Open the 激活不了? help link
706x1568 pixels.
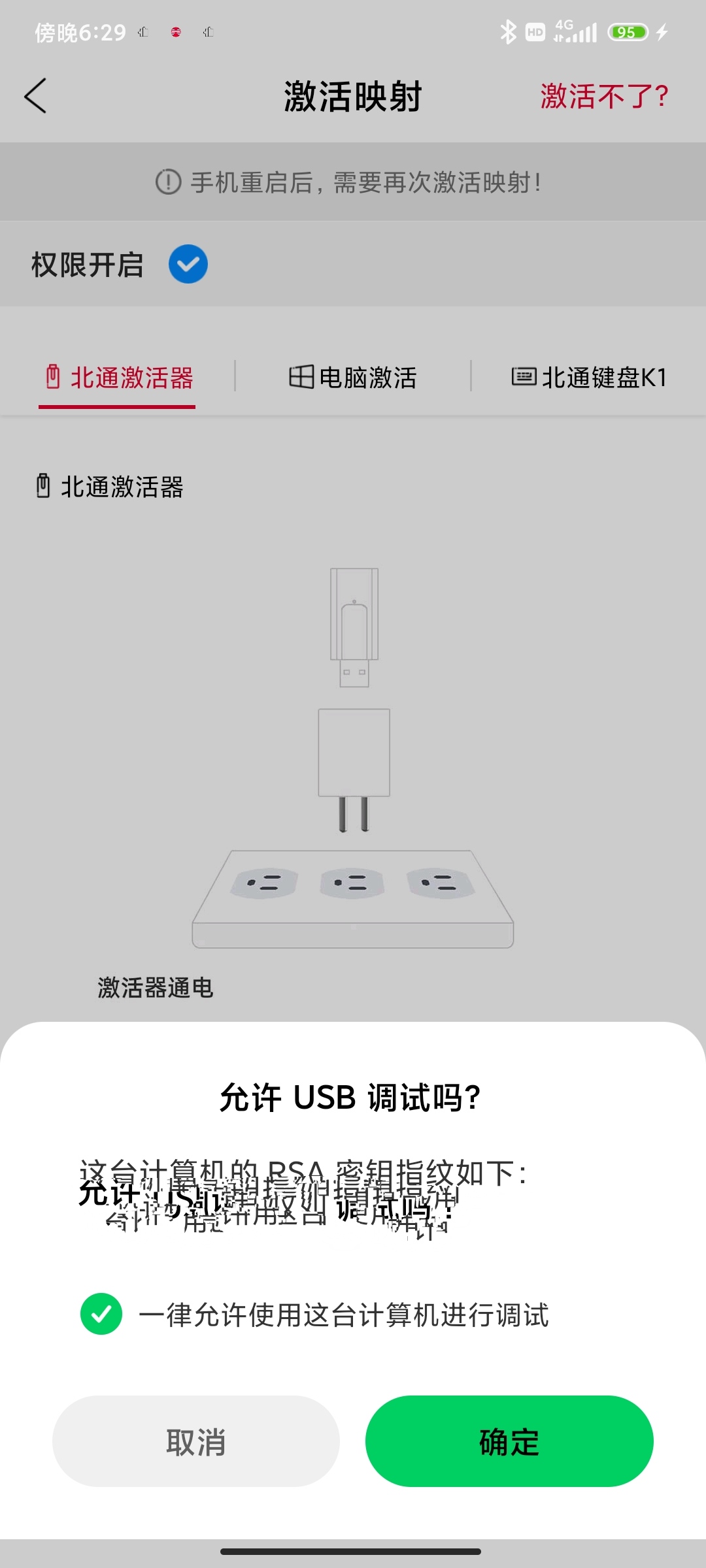pos(603,96)
